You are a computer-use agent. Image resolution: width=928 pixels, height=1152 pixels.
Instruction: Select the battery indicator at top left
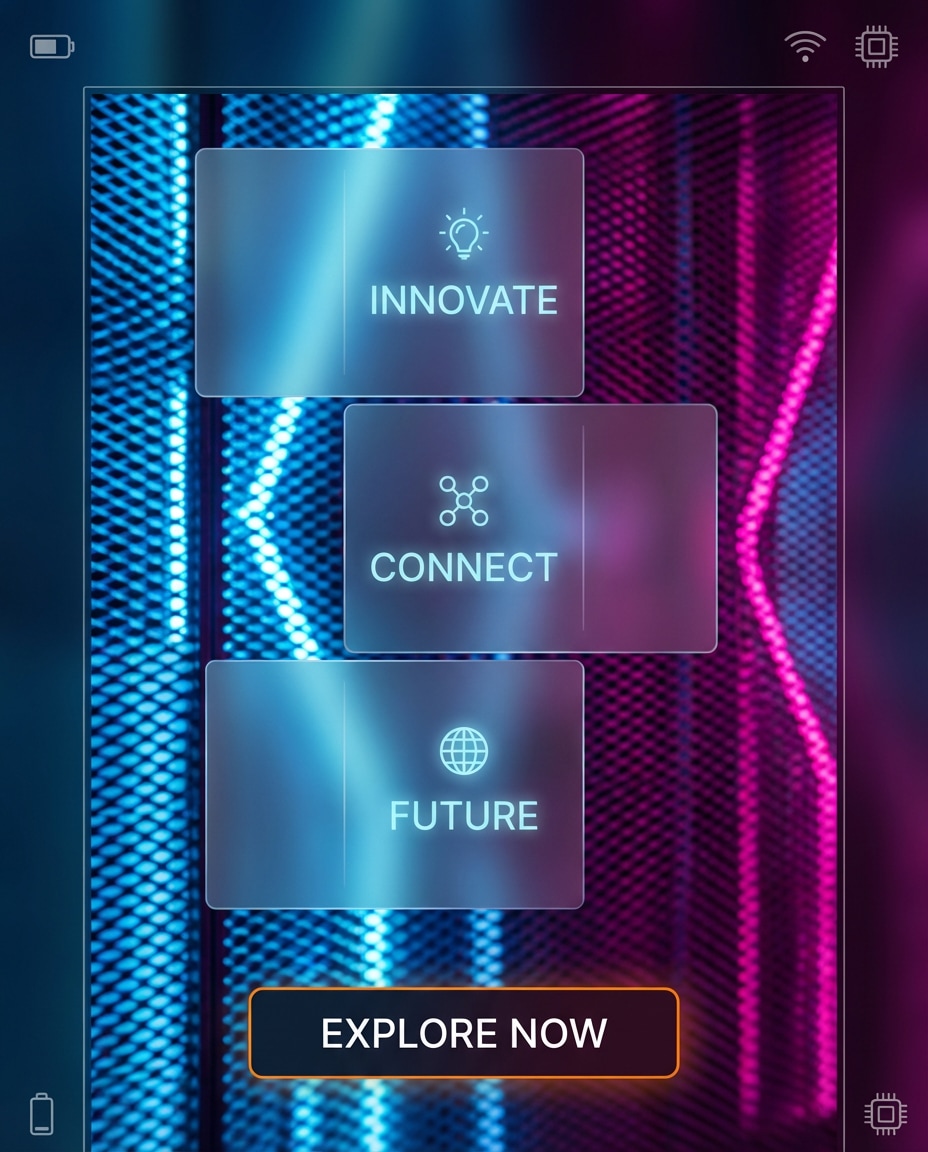pyautogui.click(x=51, y=46)
